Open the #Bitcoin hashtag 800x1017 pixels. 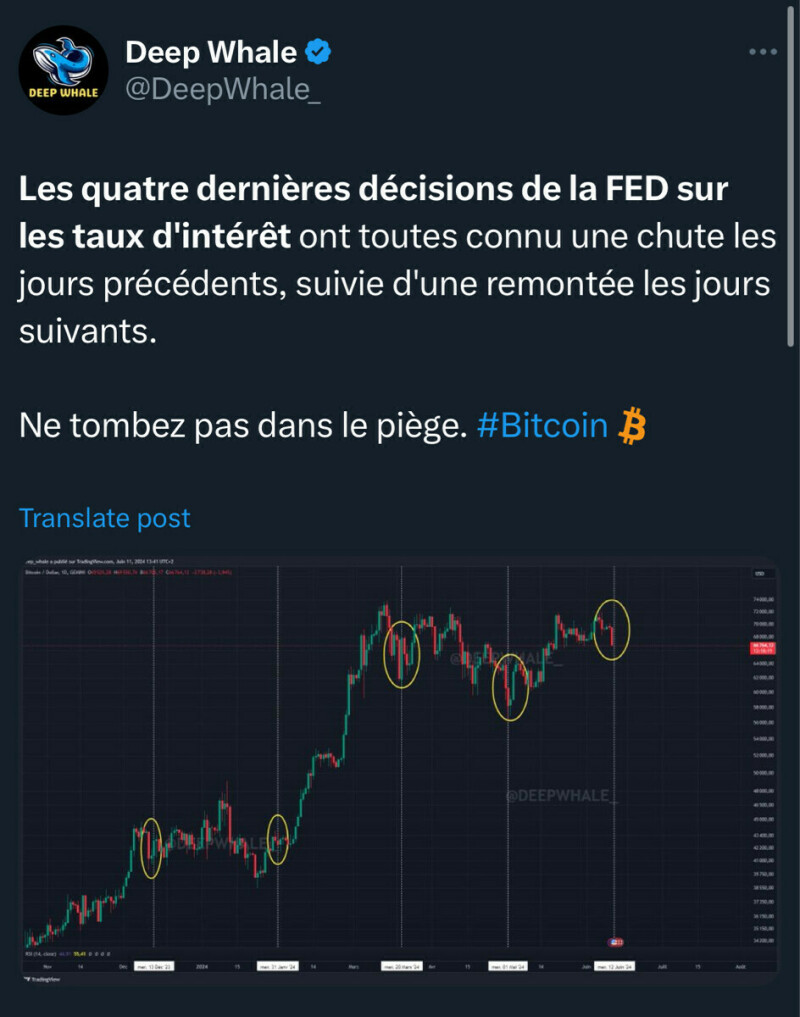point(542,426)
